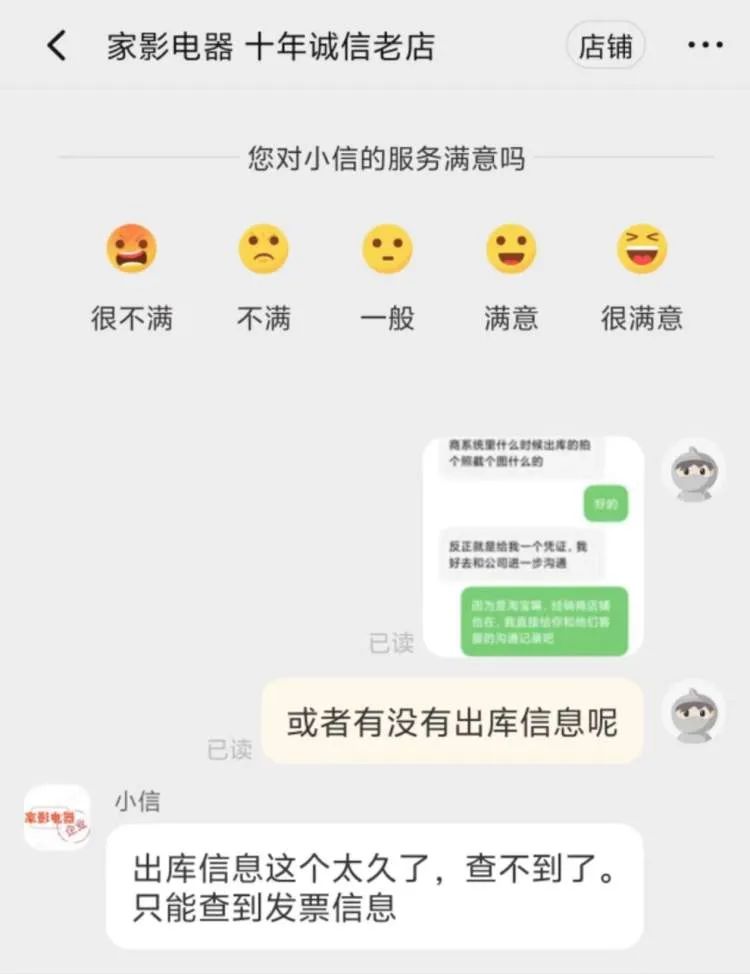Open the sent chat screenshot image
Image resolution: width=750 pixels, height=974 pixels.
[x=533, y=546]
